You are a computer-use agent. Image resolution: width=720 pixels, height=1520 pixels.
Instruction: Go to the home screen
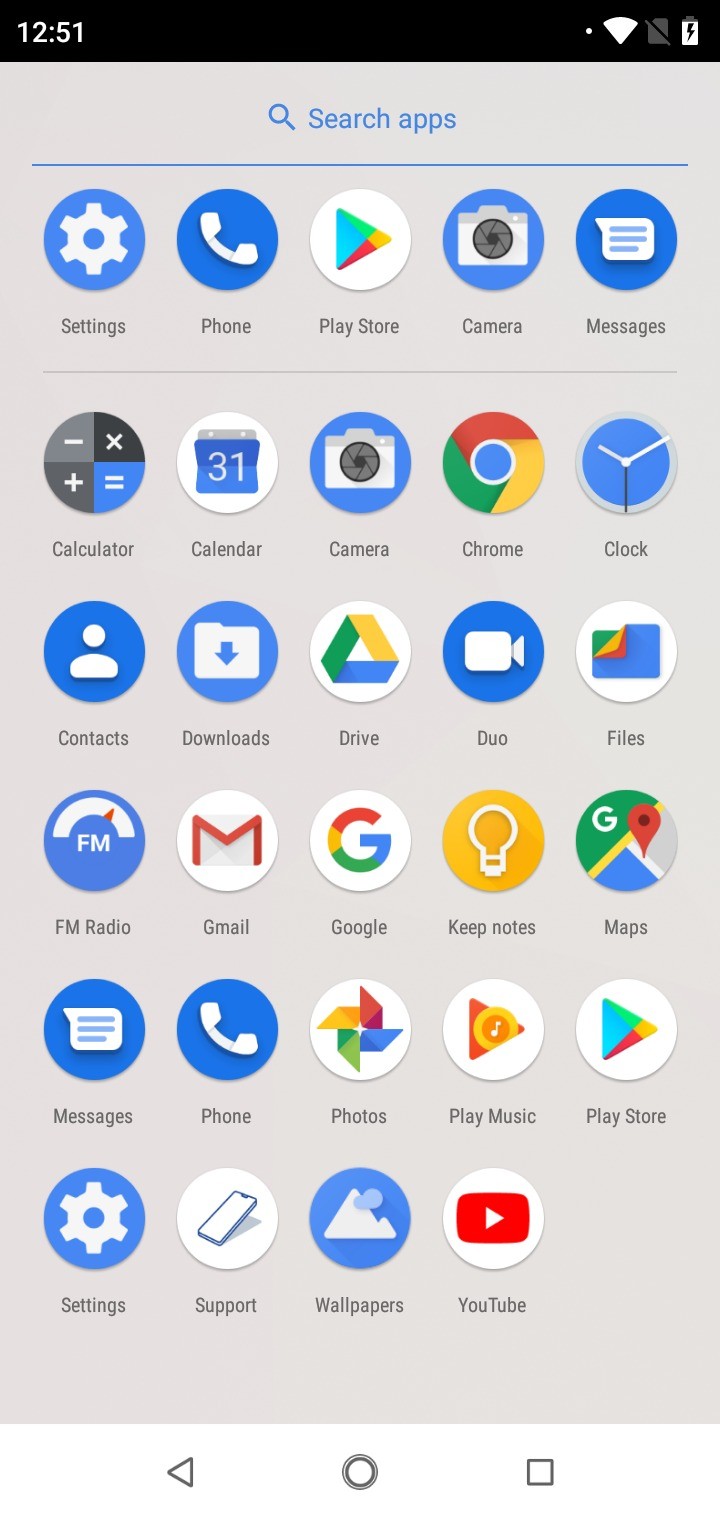click(x=360, y=1472)
